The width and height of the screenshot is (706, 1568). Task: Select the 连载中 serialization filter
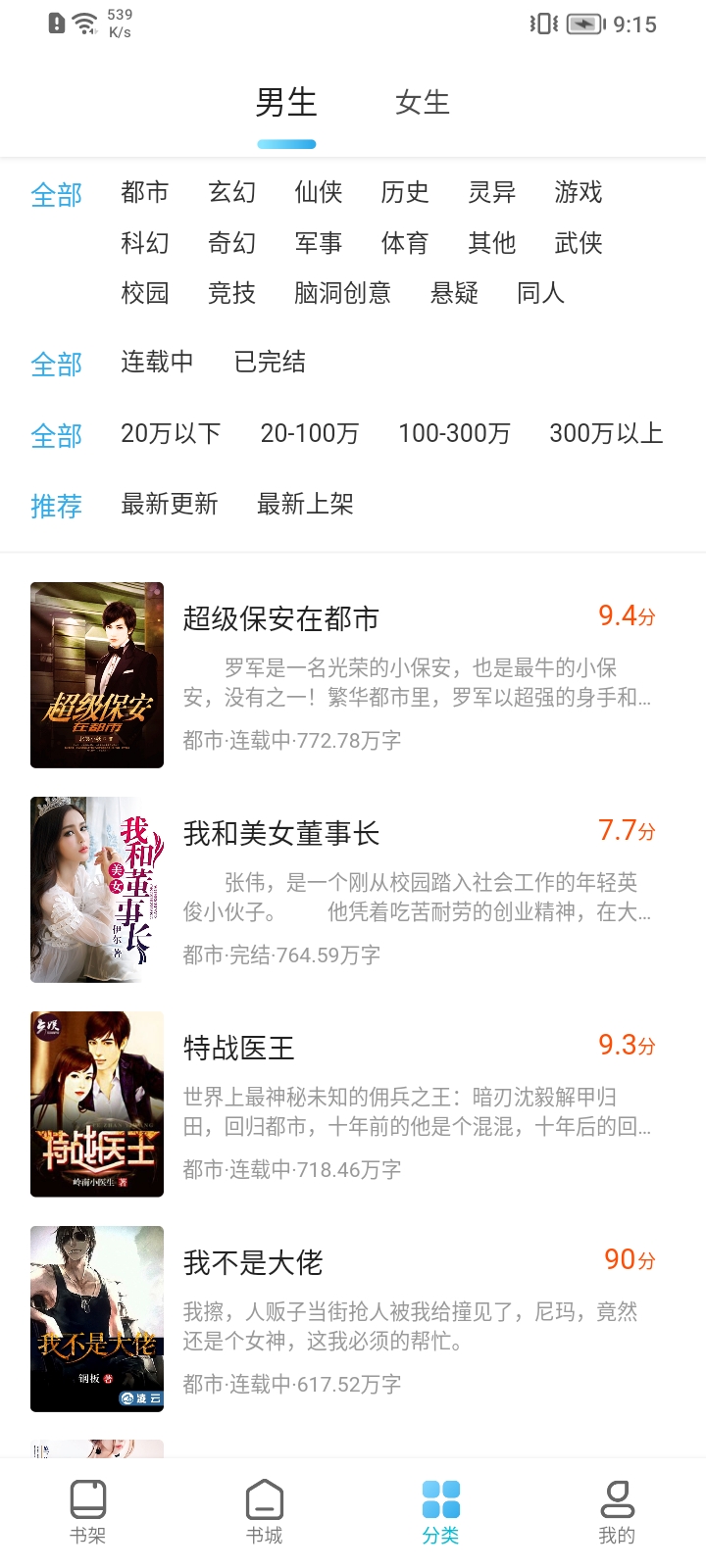point(157,362)
